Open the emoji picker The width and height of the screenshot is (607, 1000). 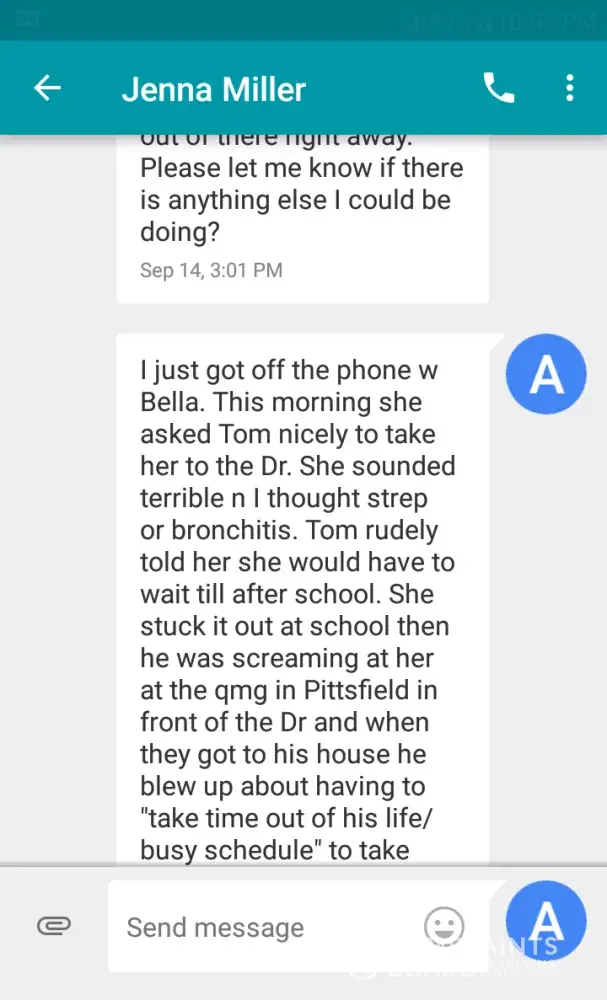[x=444, y=926]
